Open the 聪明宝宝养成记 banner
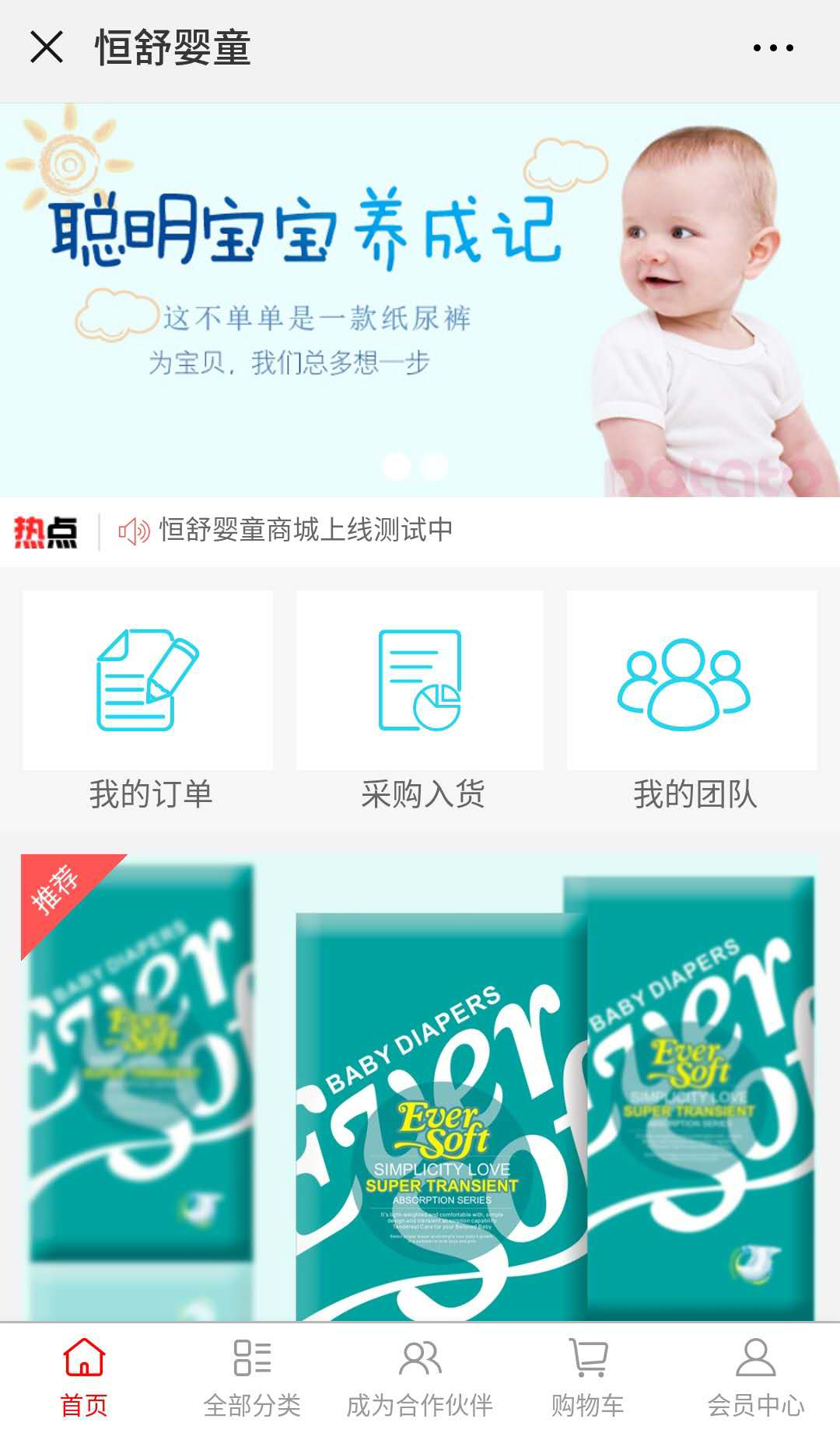Screen dimensions: 840x1433 tap(420, 300)
